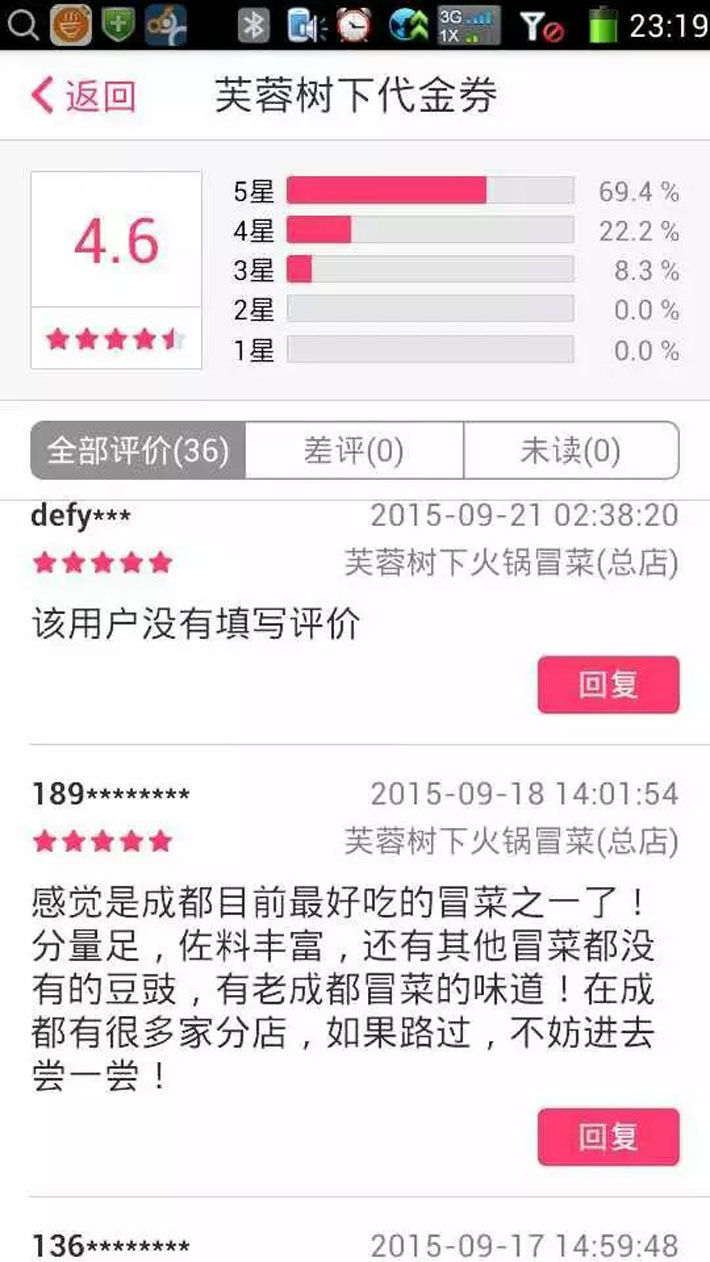Tap 回复 under the defy*** review
The image size is (710, 1262).
[608, 685]
